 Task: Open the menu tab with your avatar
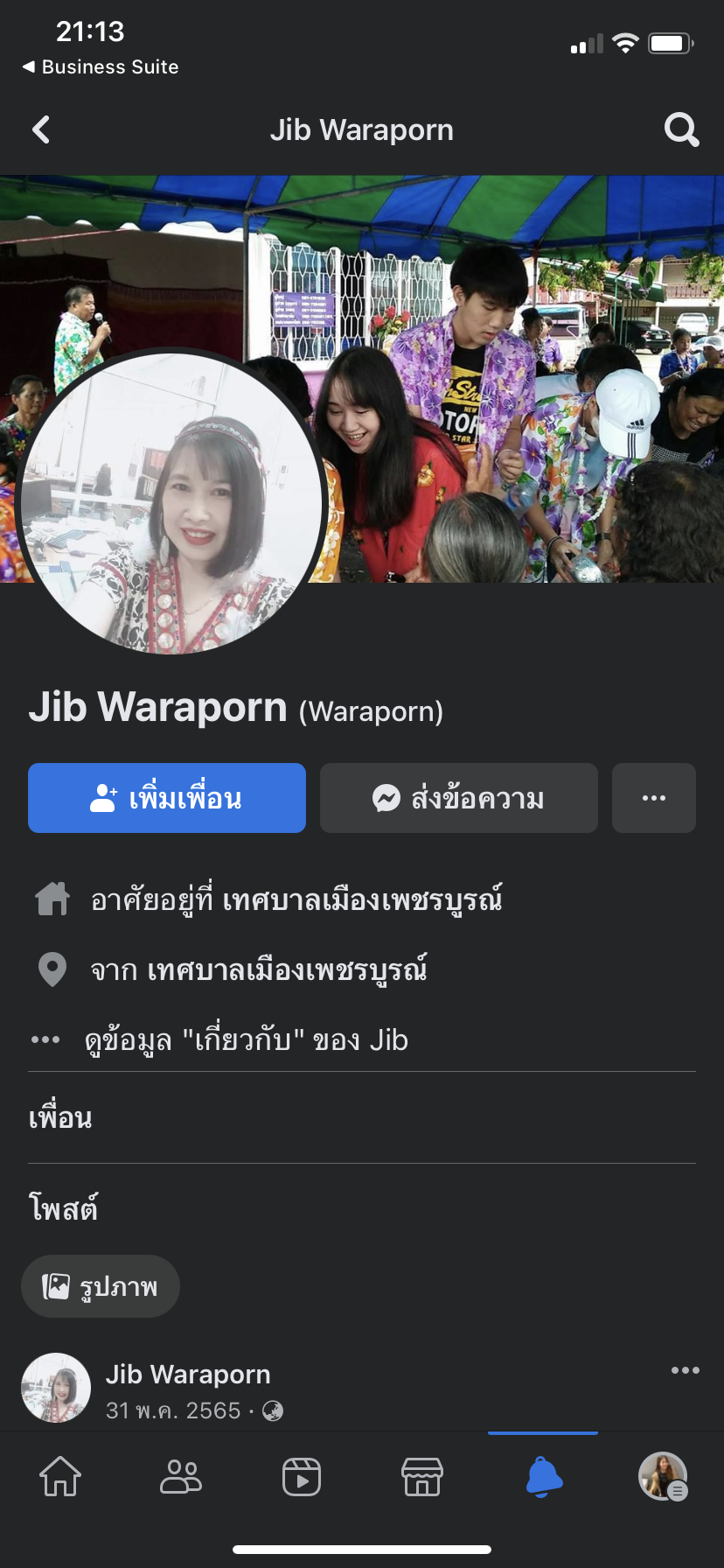(663, 1478)
